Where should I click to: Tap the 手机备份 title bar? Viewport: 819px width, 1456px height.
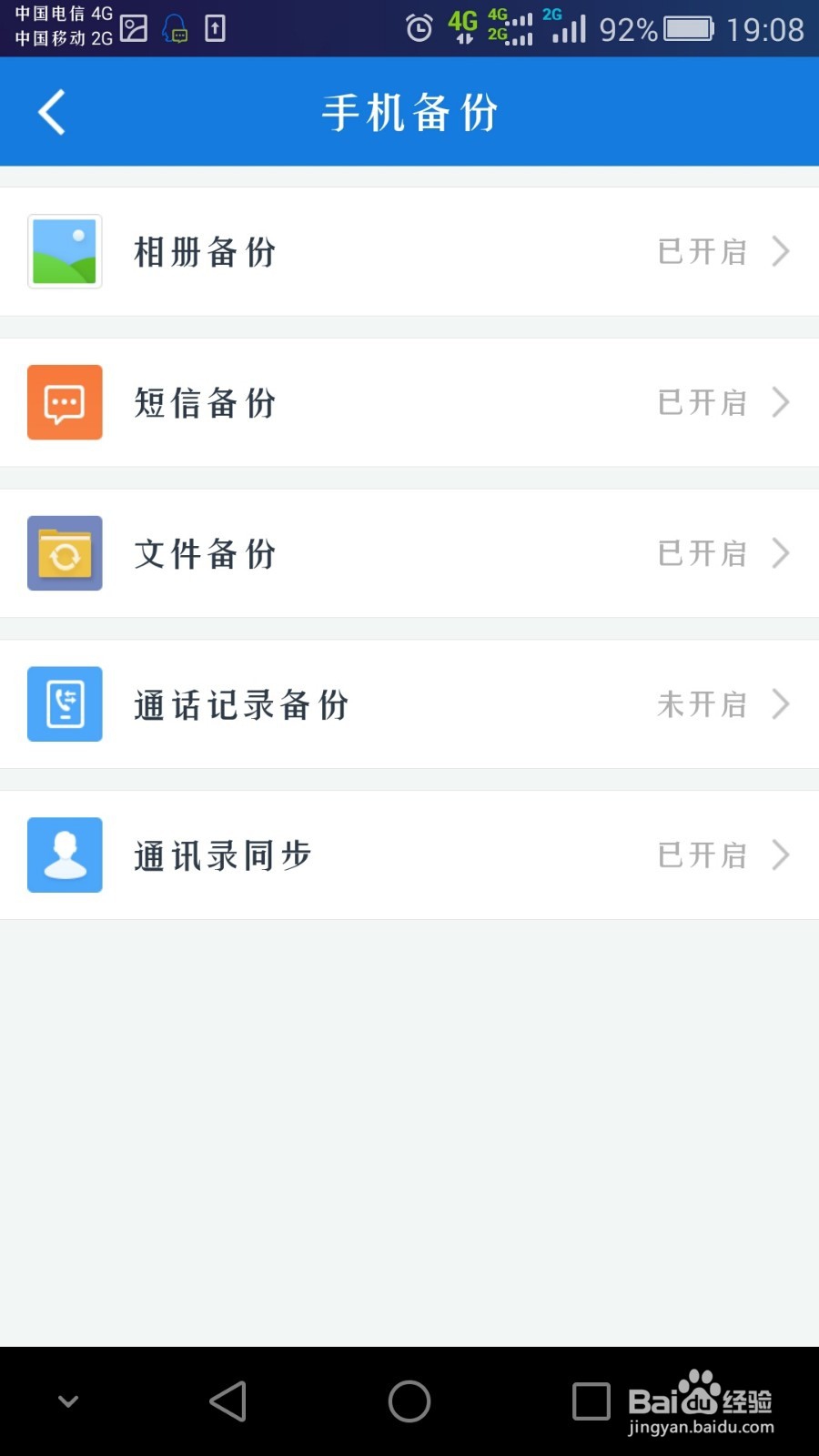point(409,111)
